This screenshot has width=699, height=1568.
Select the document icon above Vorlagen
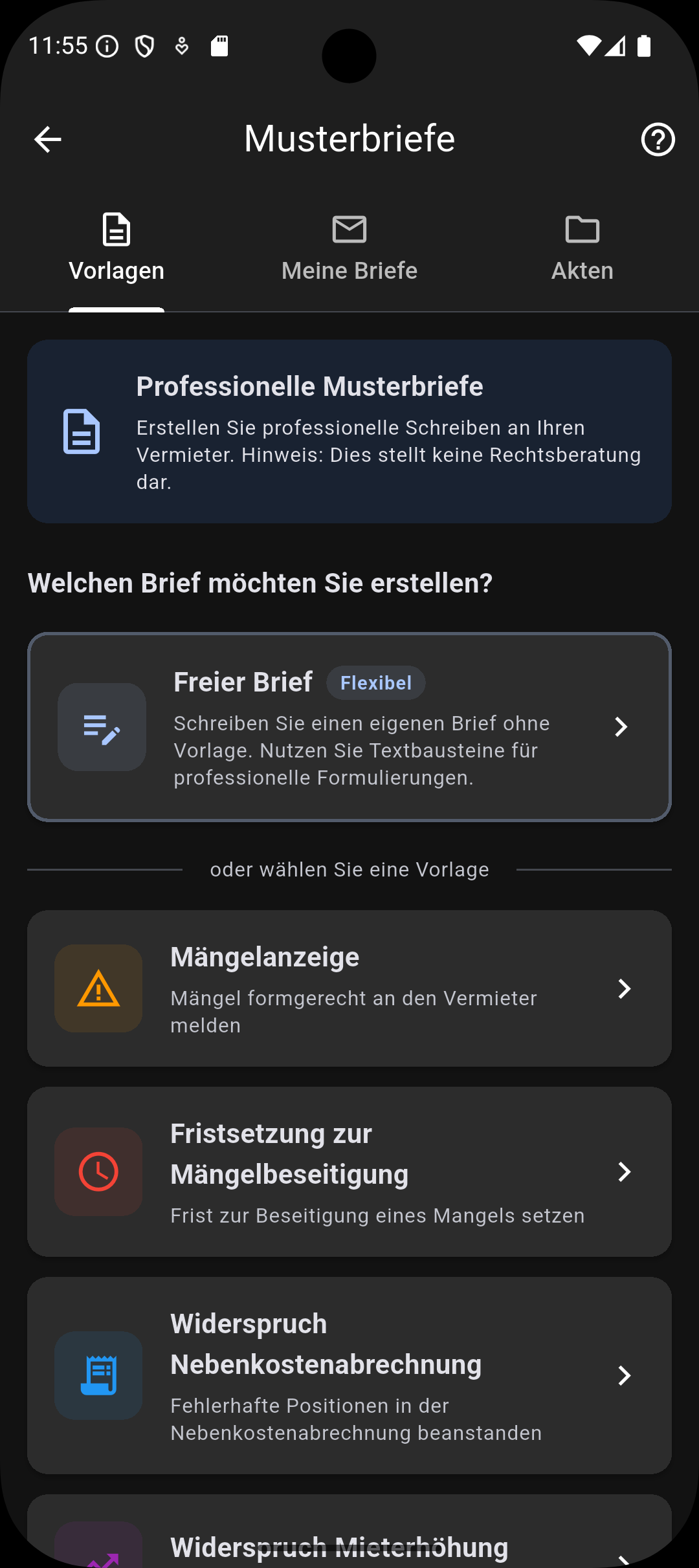click(x=115, y=229)
